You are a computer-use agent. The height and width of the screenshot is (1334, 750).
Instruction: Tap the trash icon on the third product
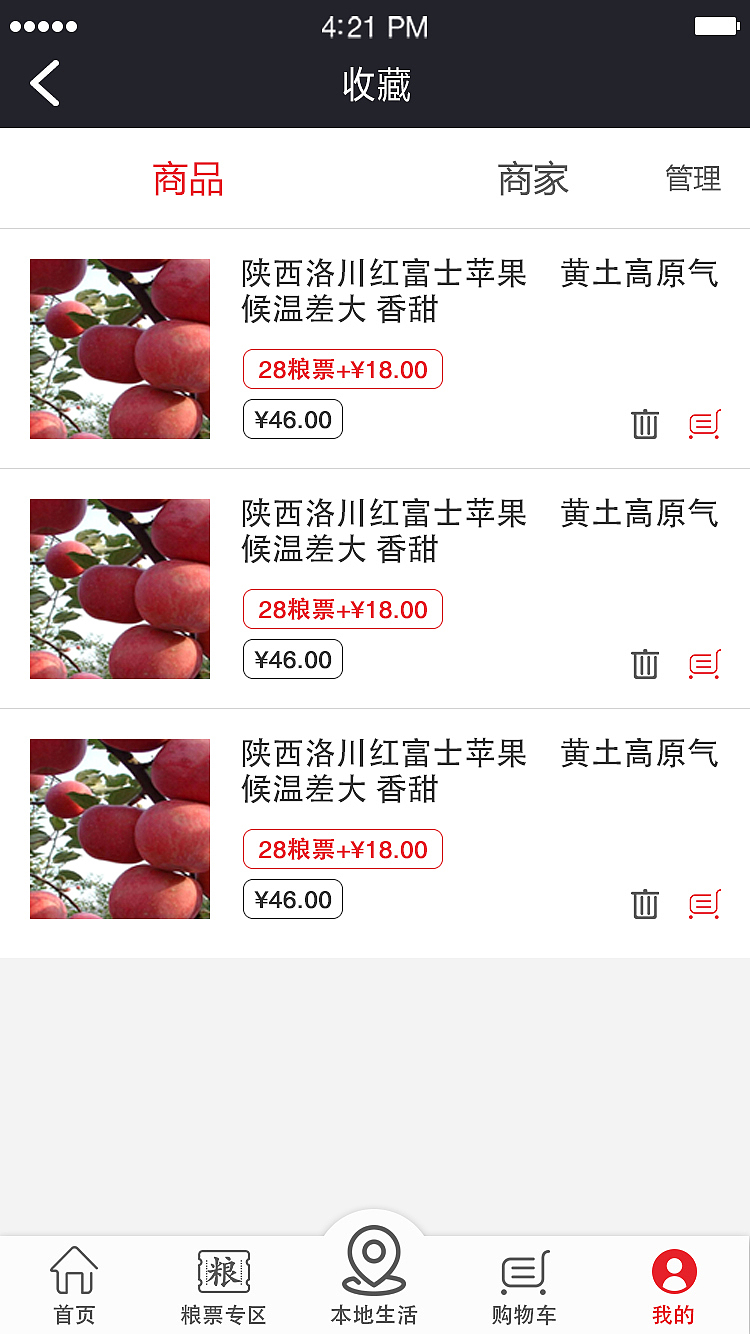pyautogui.click(x=645, y=904)
